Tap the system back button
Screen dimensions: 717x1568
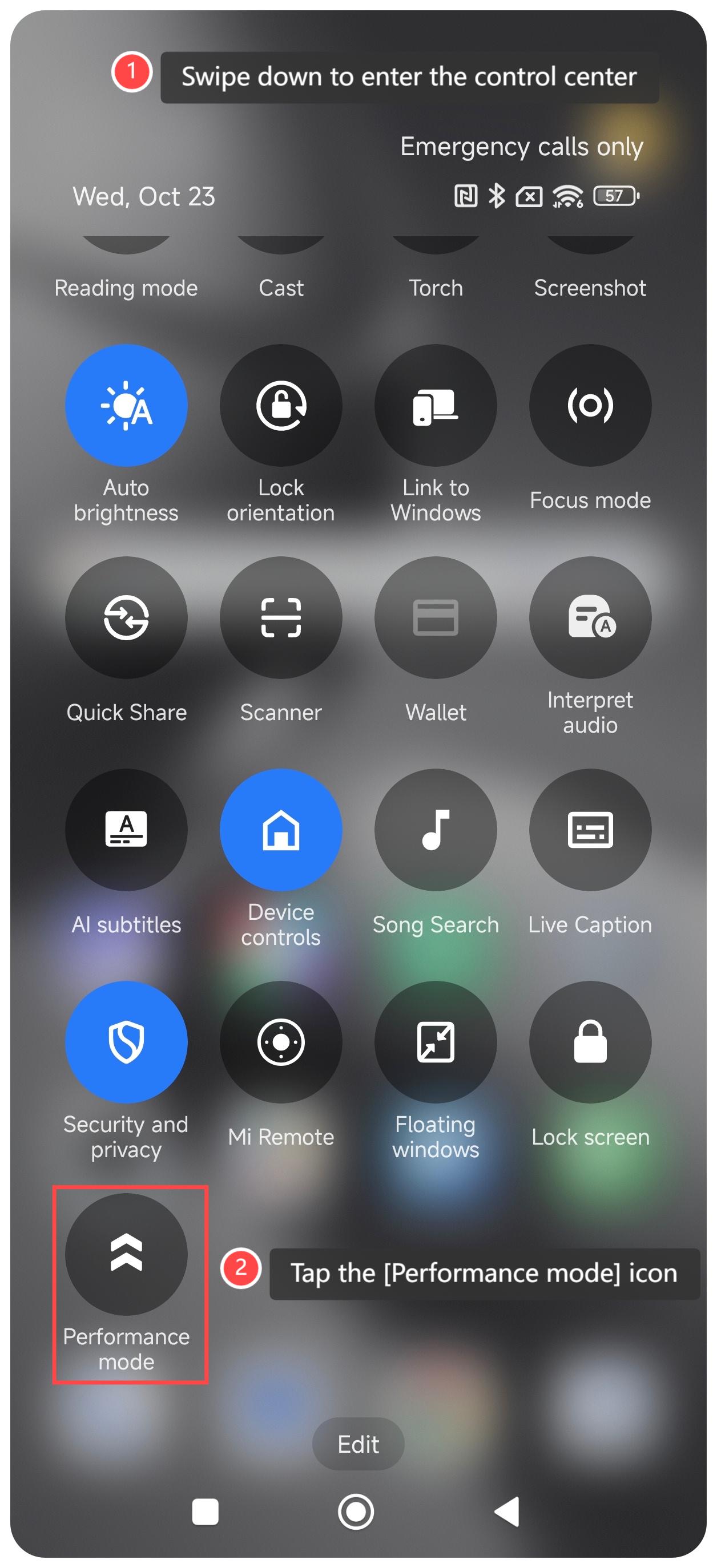click(x=507, y=1512)
